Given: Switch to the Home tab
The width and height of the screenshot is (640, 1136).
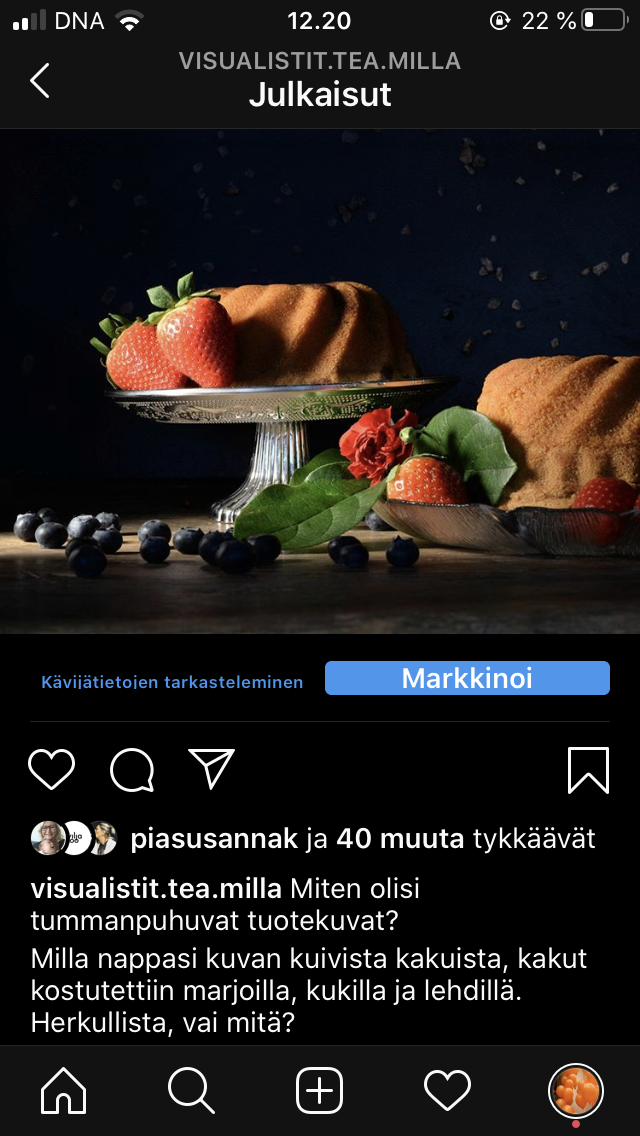Looking at the screenshot, I should click(x=64, y=1090).
